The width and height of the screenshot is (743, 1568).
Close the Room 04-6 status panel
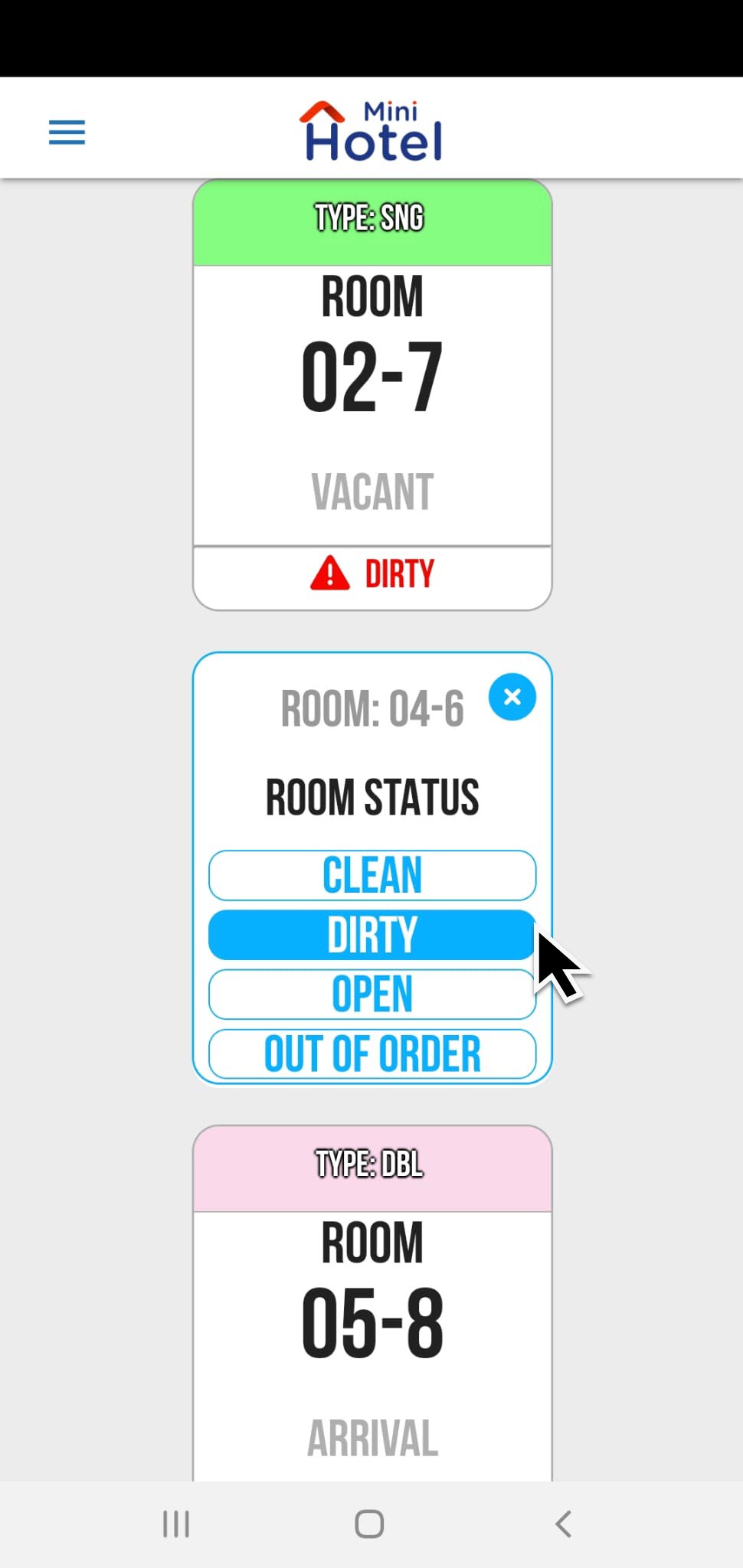coord(512,697)
